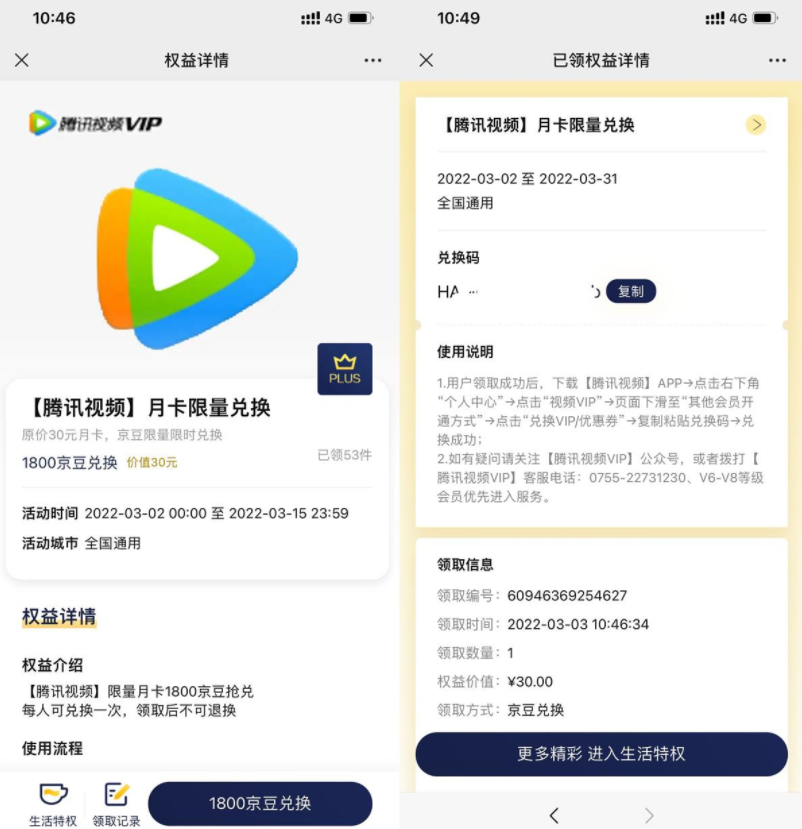This screenshot has height=829, width=802.
Task: Open 领取记录 claim records
Action: click(116, 804)
